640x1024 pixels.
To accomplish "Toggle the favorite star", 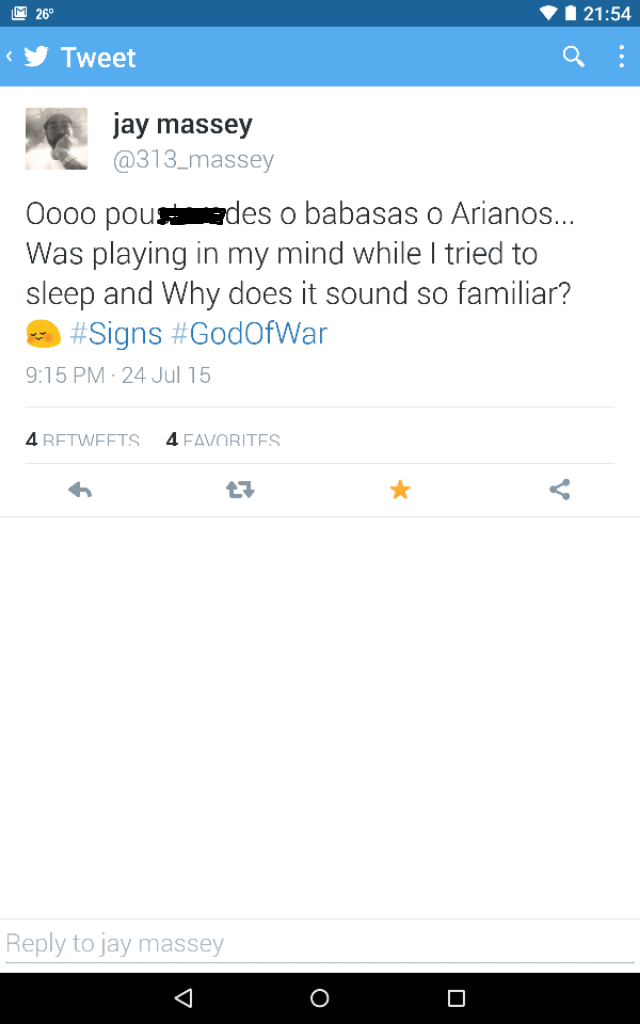I will click(x=400, y=490).
